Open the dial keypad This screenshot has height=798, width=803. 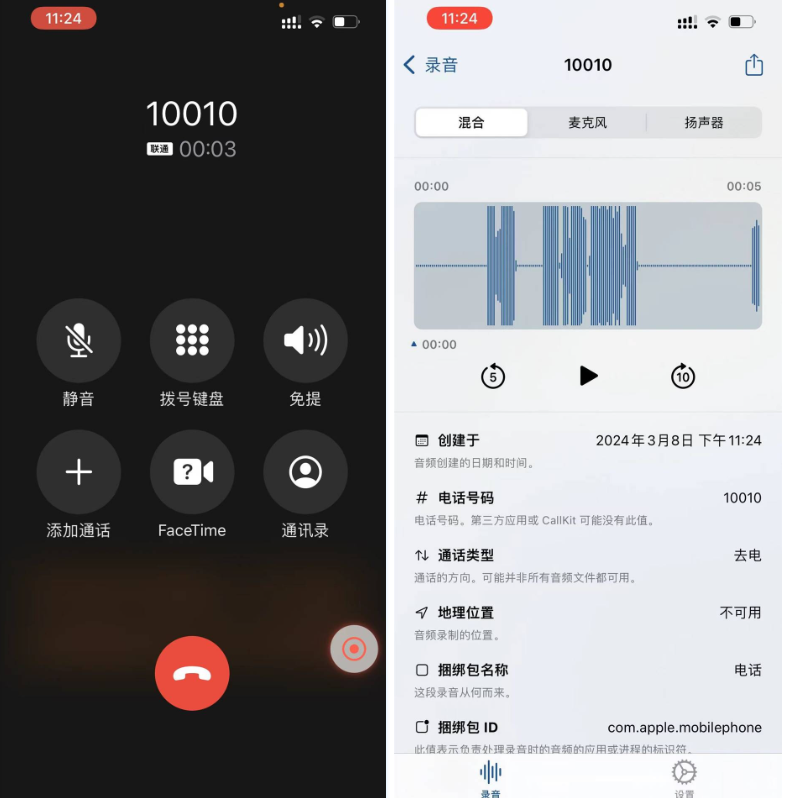coord(192,341)
